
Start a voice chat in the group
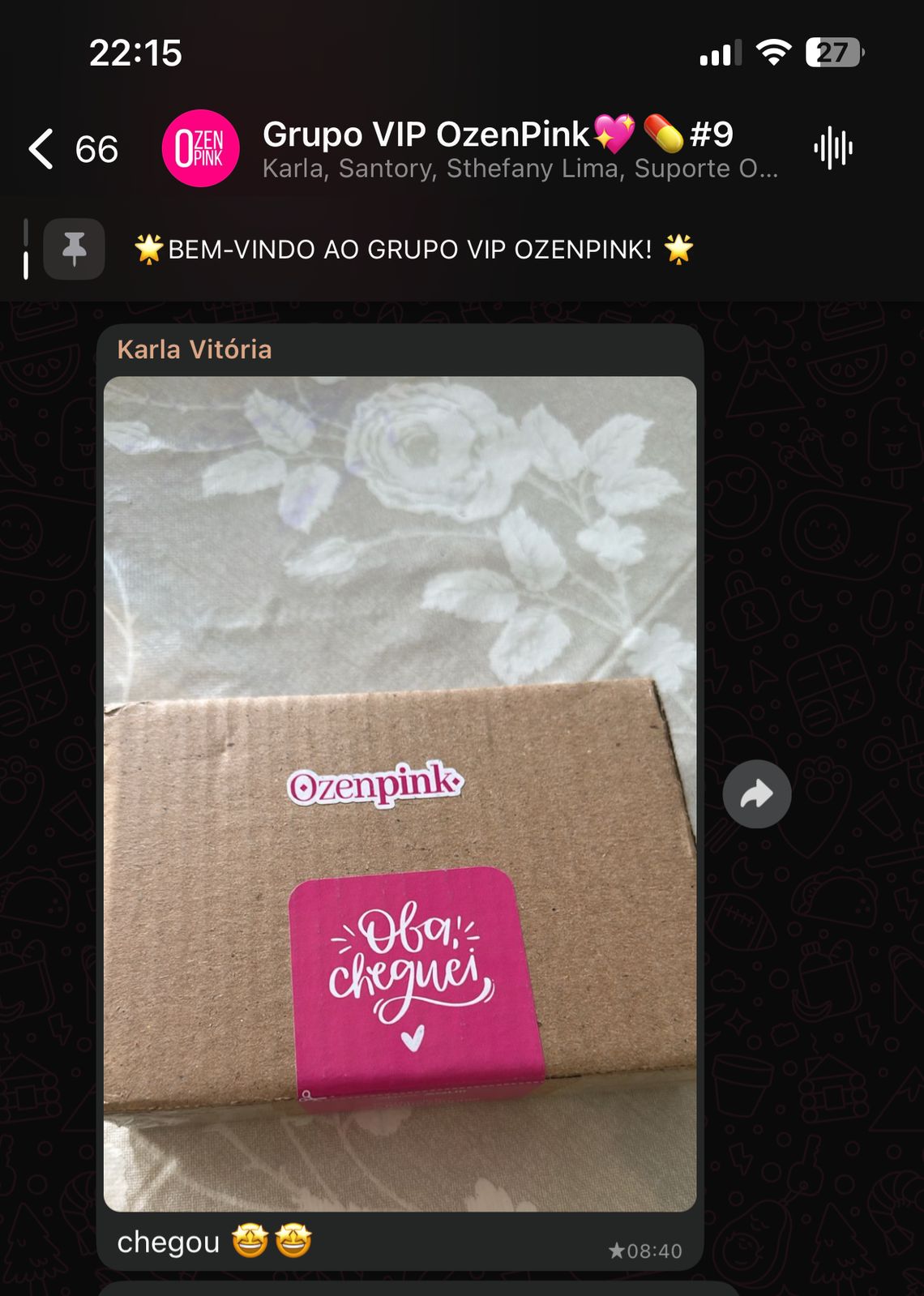point(833,149)
